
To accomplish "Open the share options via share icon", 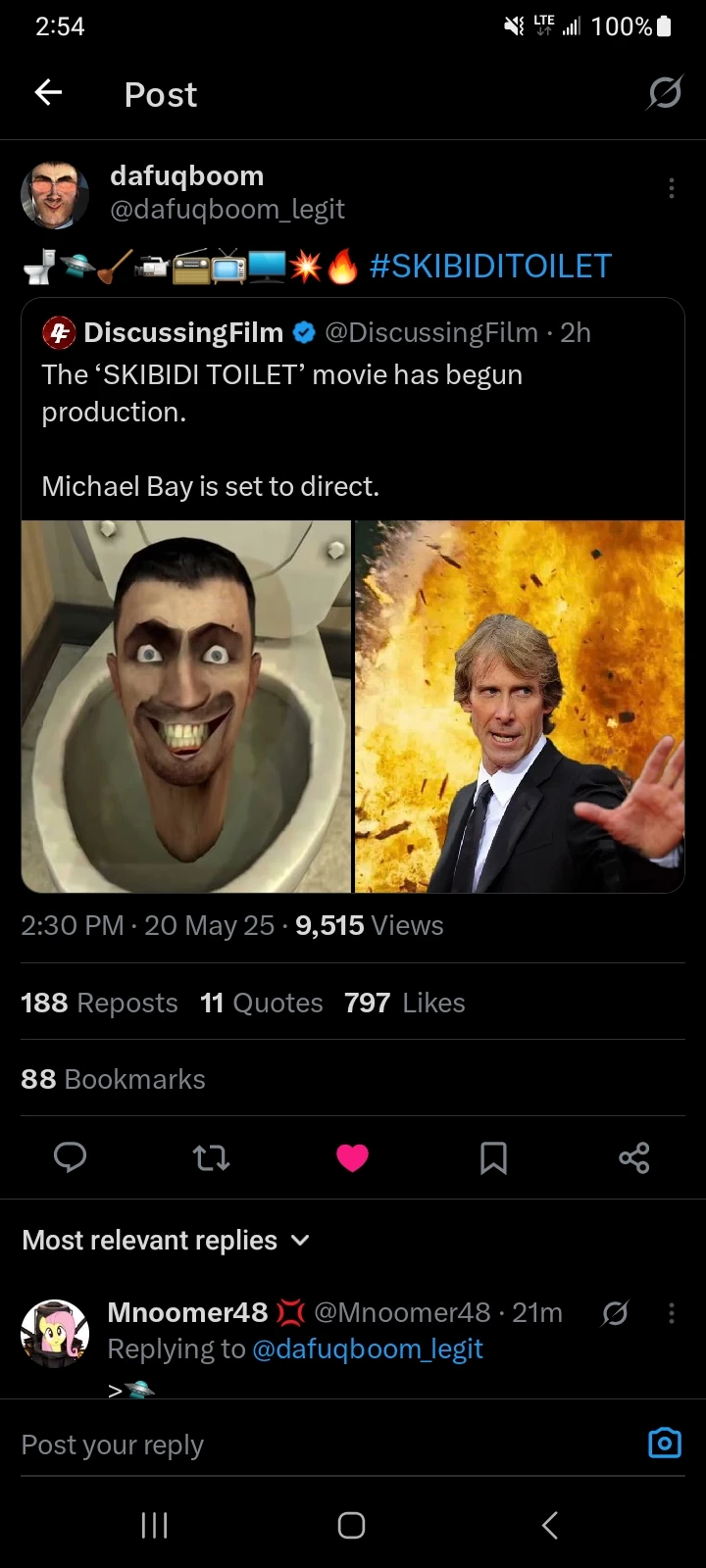I will (634, 1157).
